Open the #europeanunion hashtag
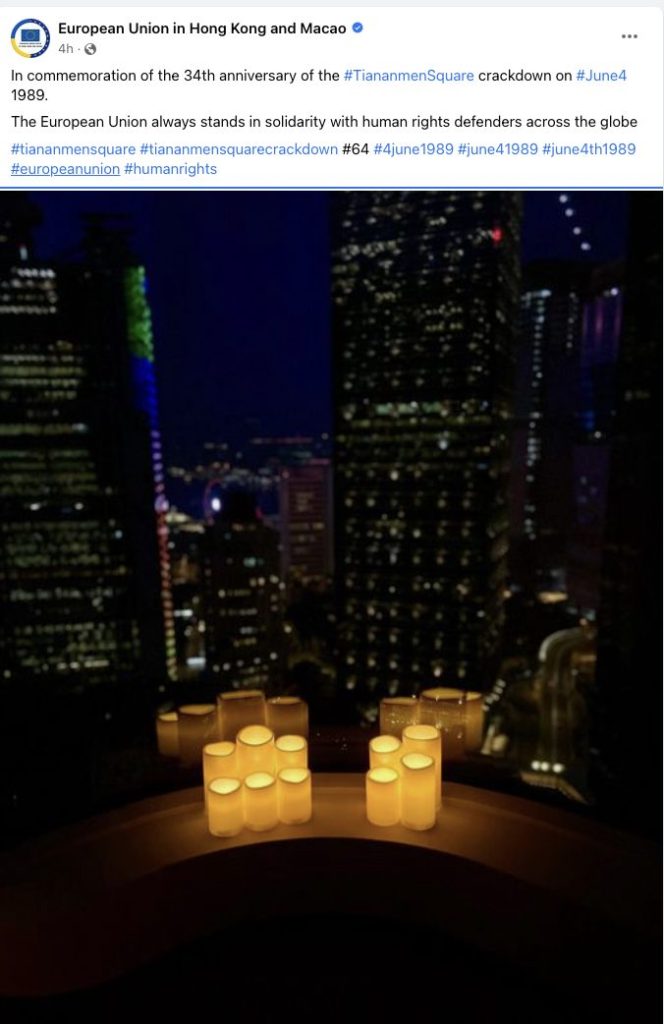664x1024 pixels. tap(65, 169)
